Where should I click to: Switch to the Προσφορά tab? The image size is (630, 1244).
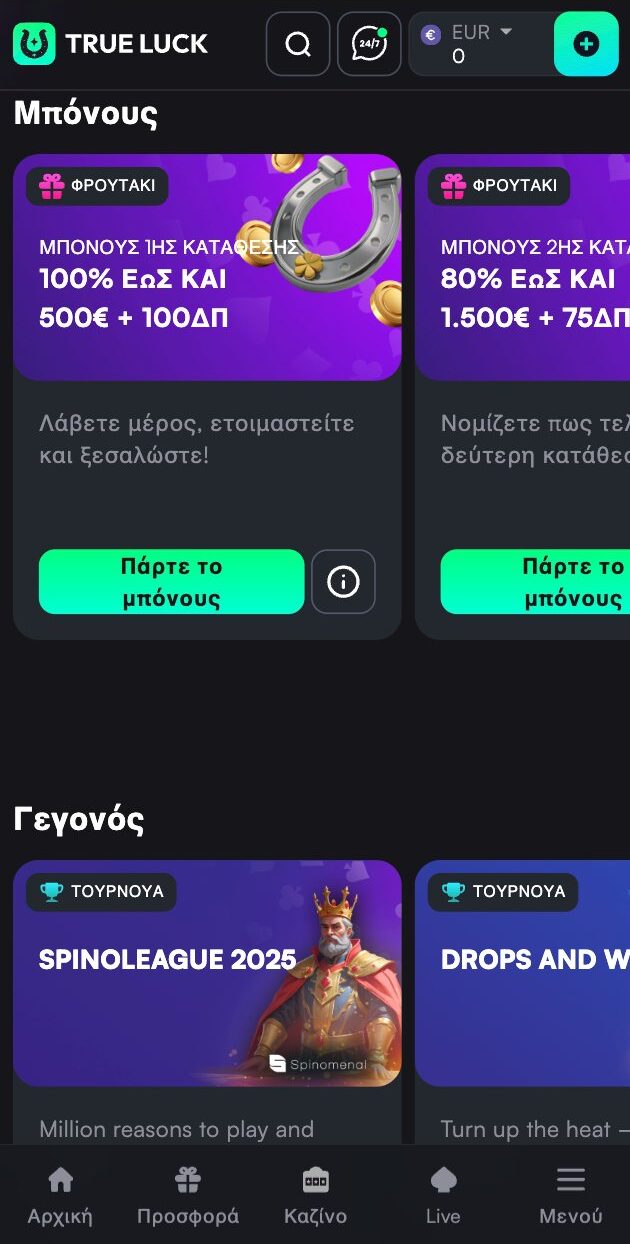pos(188,1196)
